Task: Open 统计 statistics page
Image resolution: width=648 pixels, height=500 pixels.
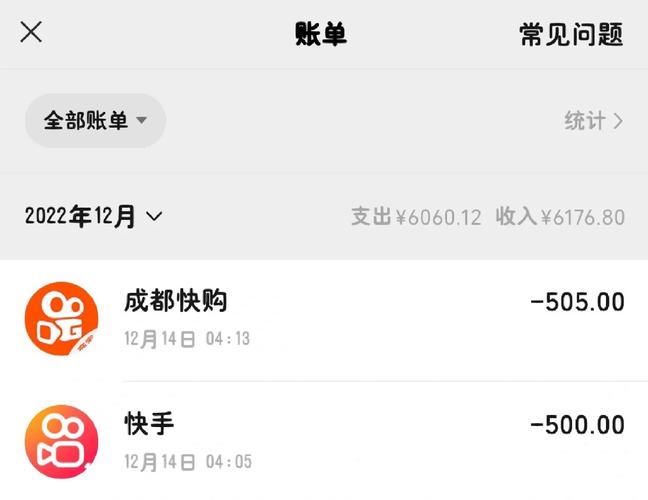Action: pos(593,121)
